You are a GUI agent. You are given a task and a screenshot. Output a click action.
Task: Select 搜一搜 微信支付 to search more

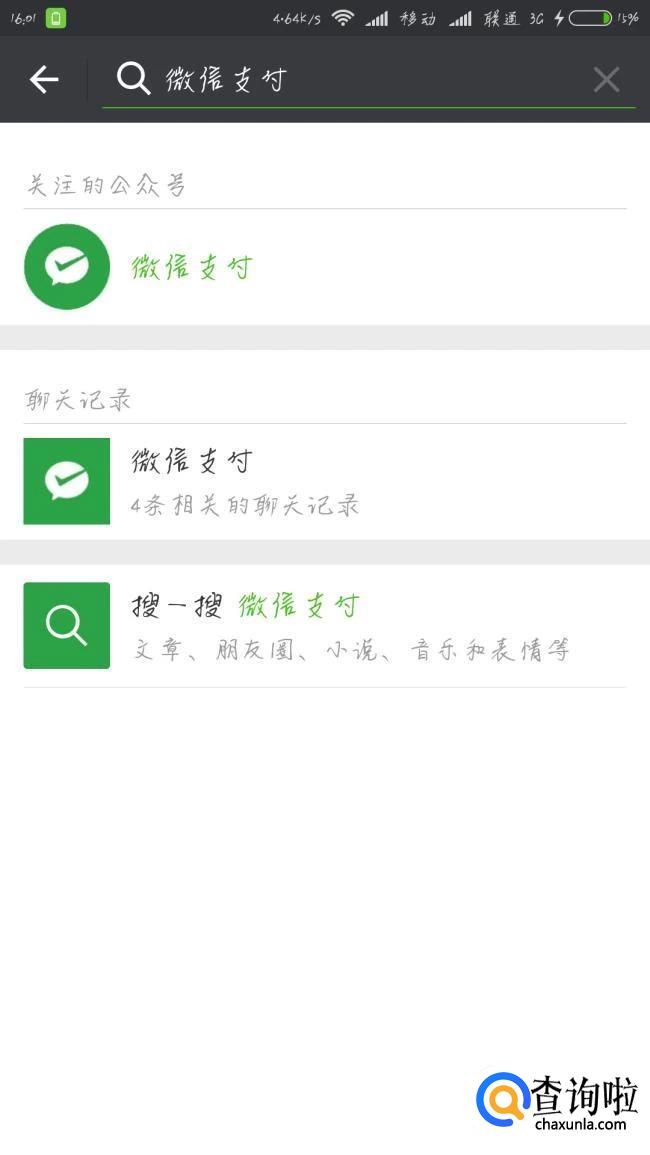(300, 625)
